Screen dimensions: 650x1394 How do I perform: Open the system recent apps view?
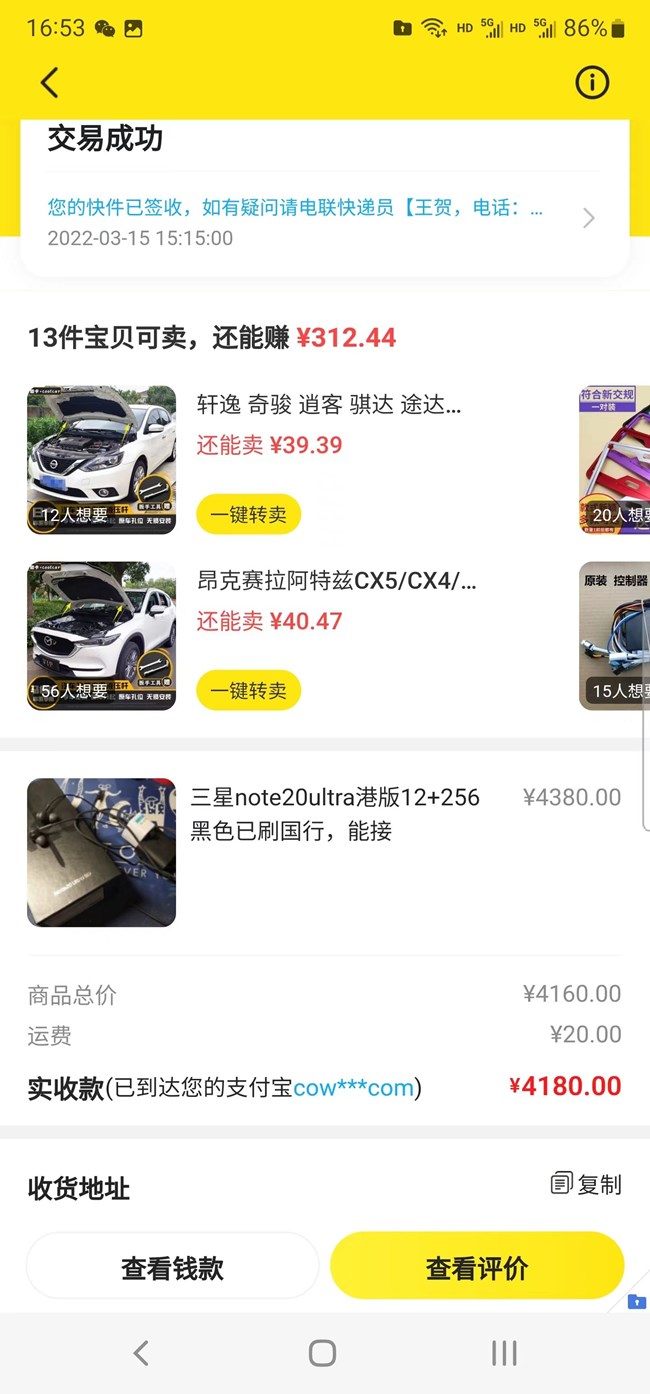(504, 1353)
